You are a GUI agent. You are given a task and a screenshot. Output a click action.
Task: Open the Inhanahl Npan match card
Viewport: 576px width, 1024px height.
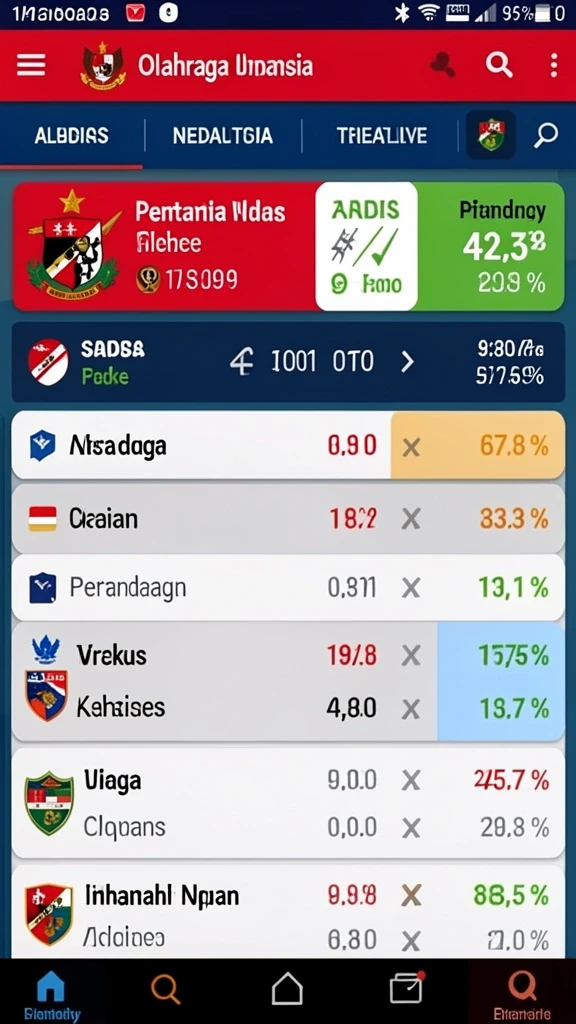coord(288,912)
